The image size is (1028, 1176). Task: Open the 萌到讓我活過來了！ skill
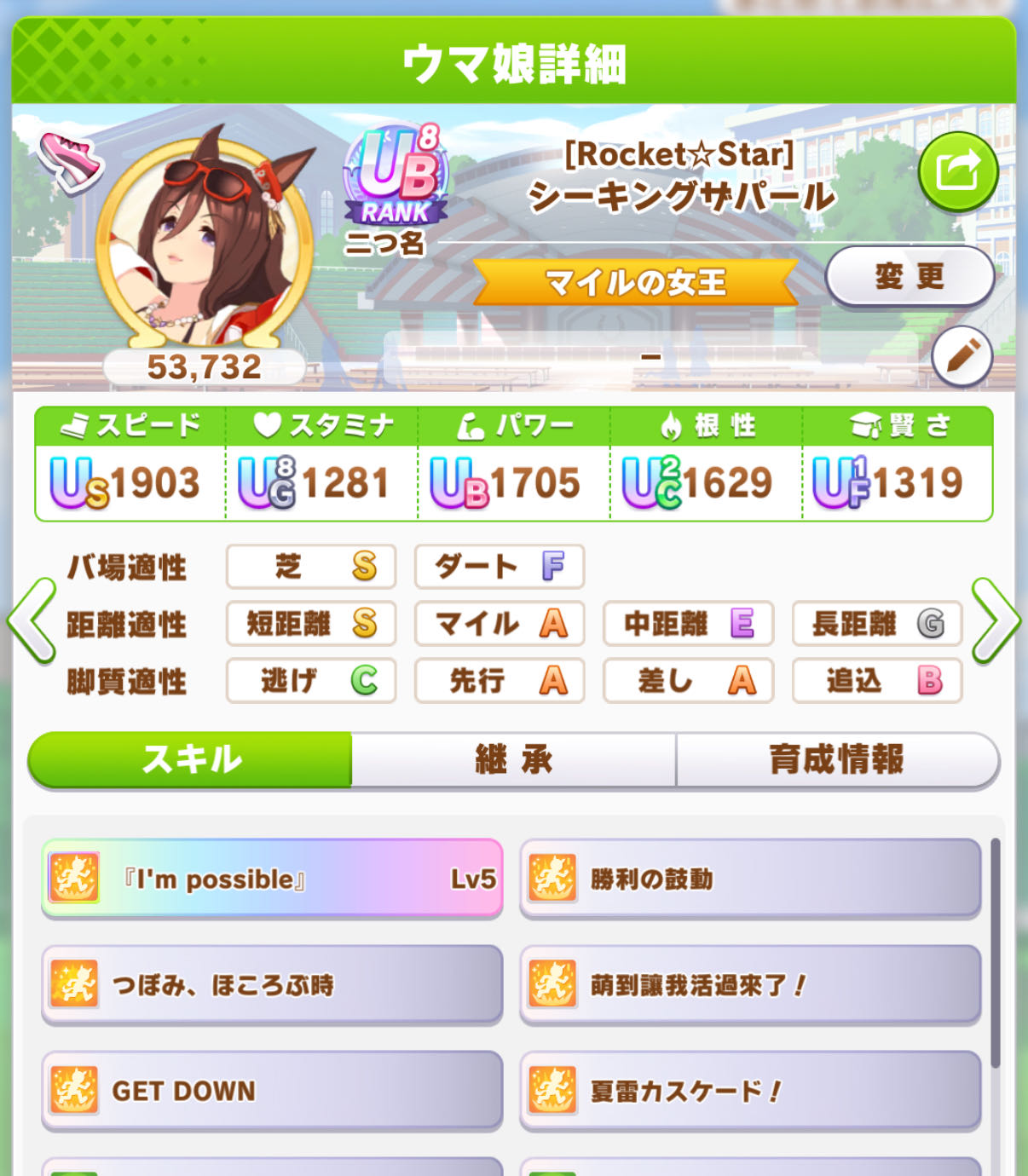click(x=750, y=984)
